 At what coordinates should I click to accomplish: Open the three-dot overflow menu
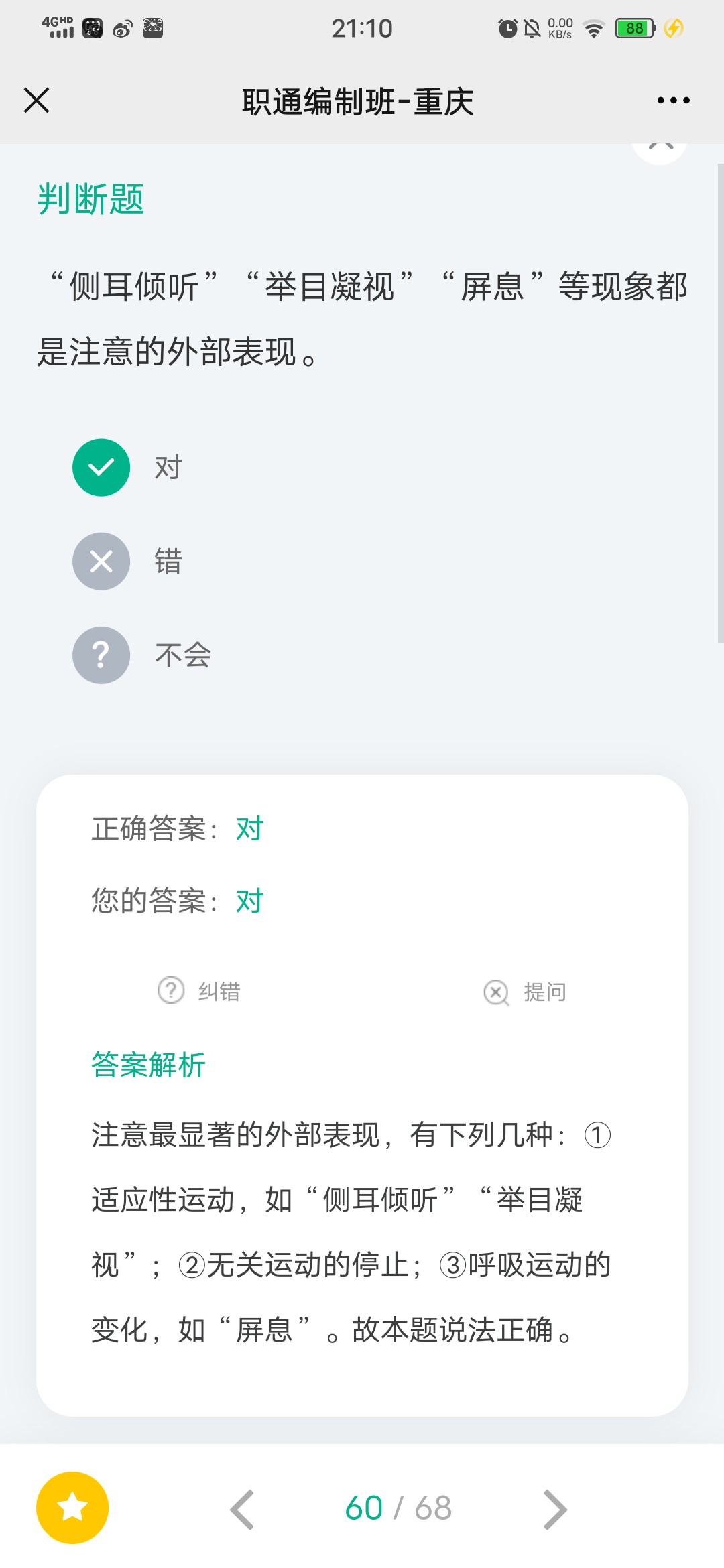(x=673, y=101)
